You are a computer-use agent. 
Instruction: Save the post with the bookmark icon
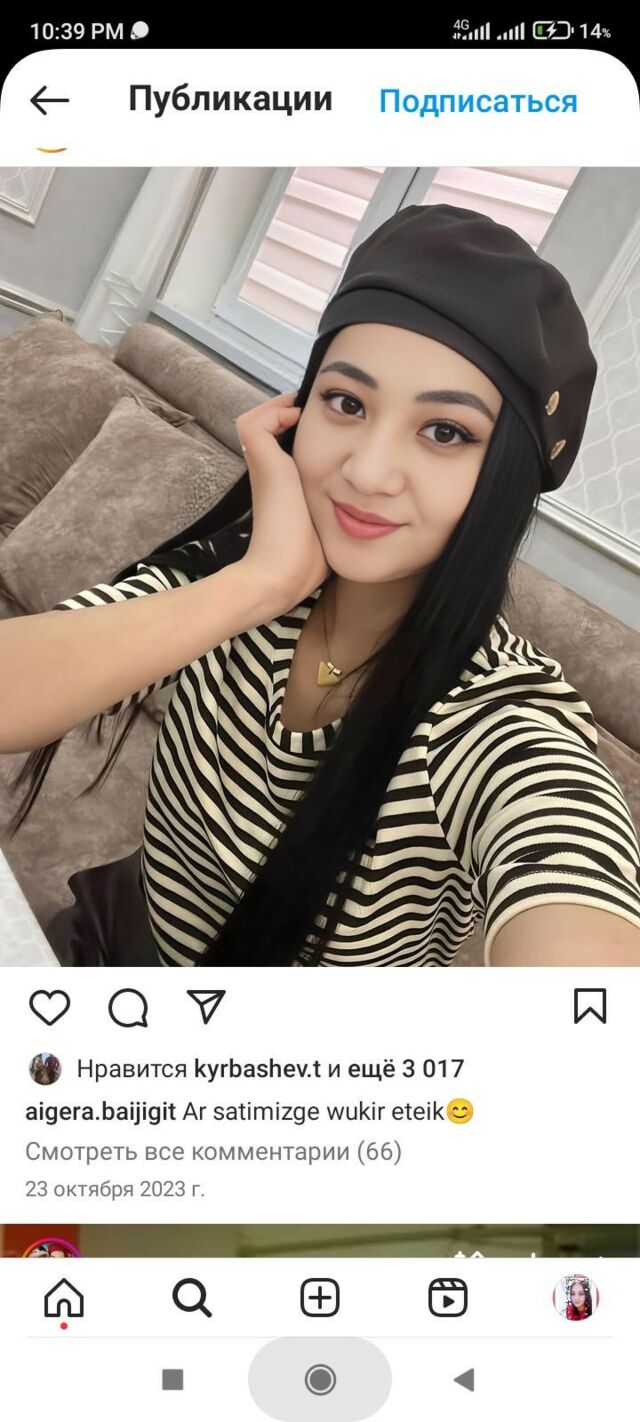click(x=590, y=1006)
